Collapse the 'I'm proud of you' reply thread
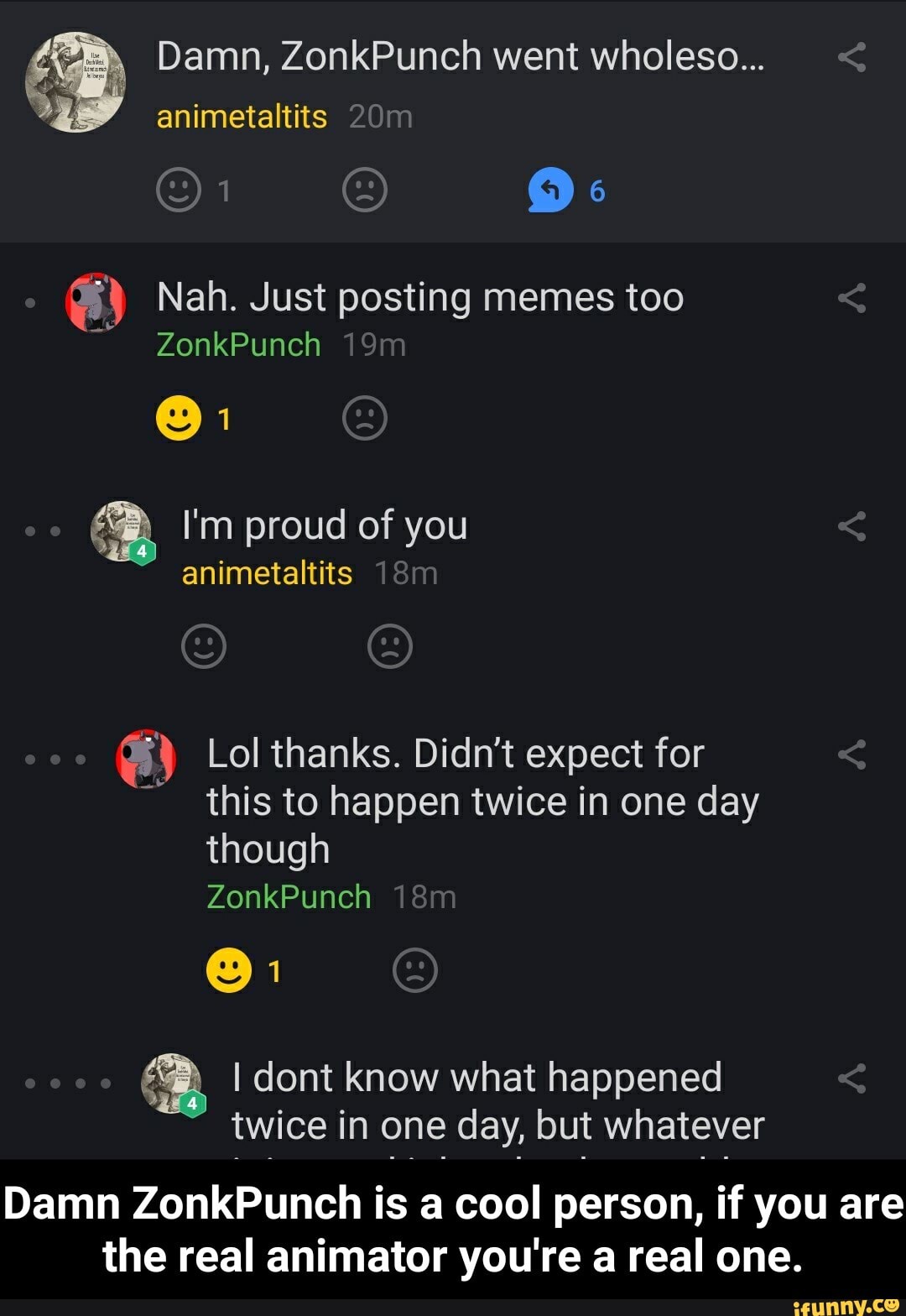This screenshot has width=906, height=1316. click(x=42, y=529)
